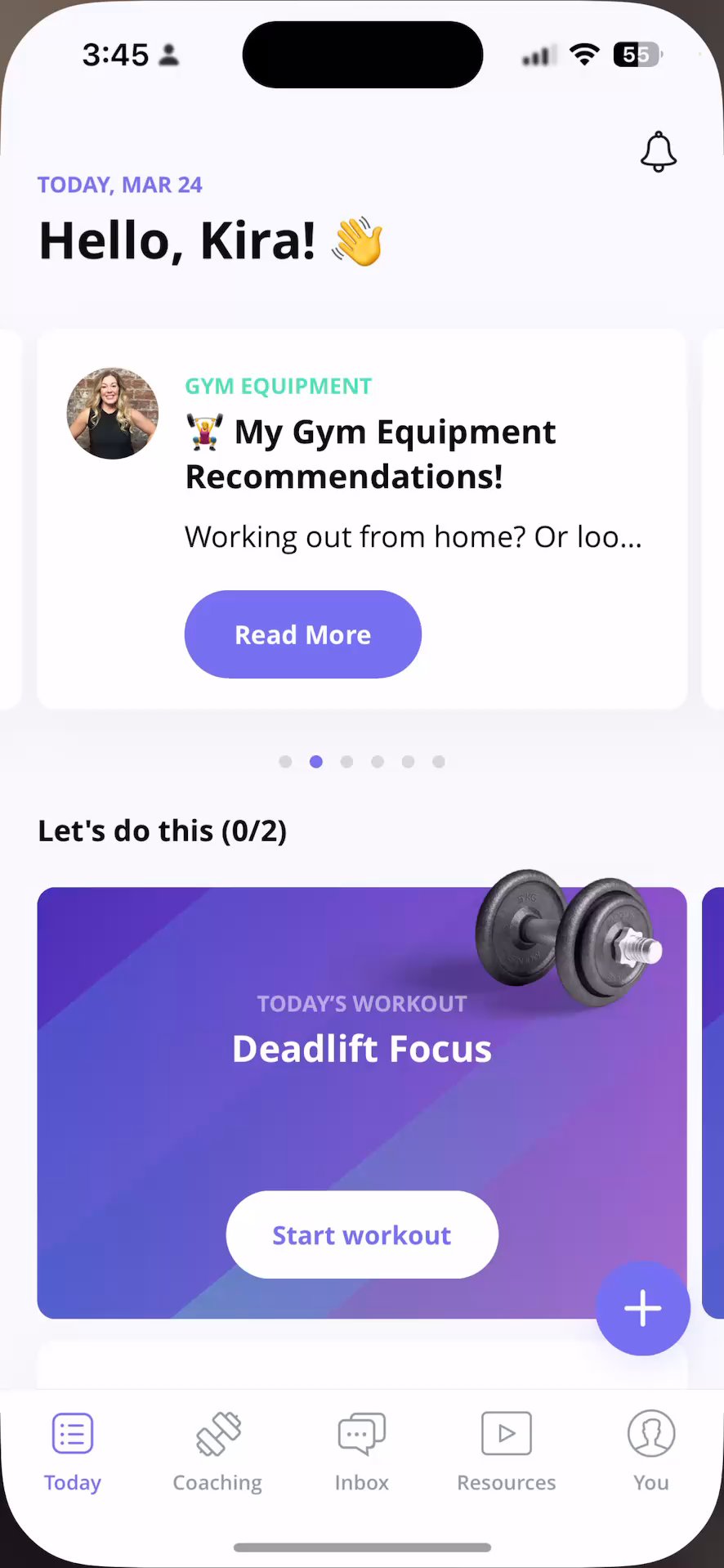The height and width of the screenshot is (1568, 724).
Task: Select the Today tab
Action: [x=73, y=1452]
